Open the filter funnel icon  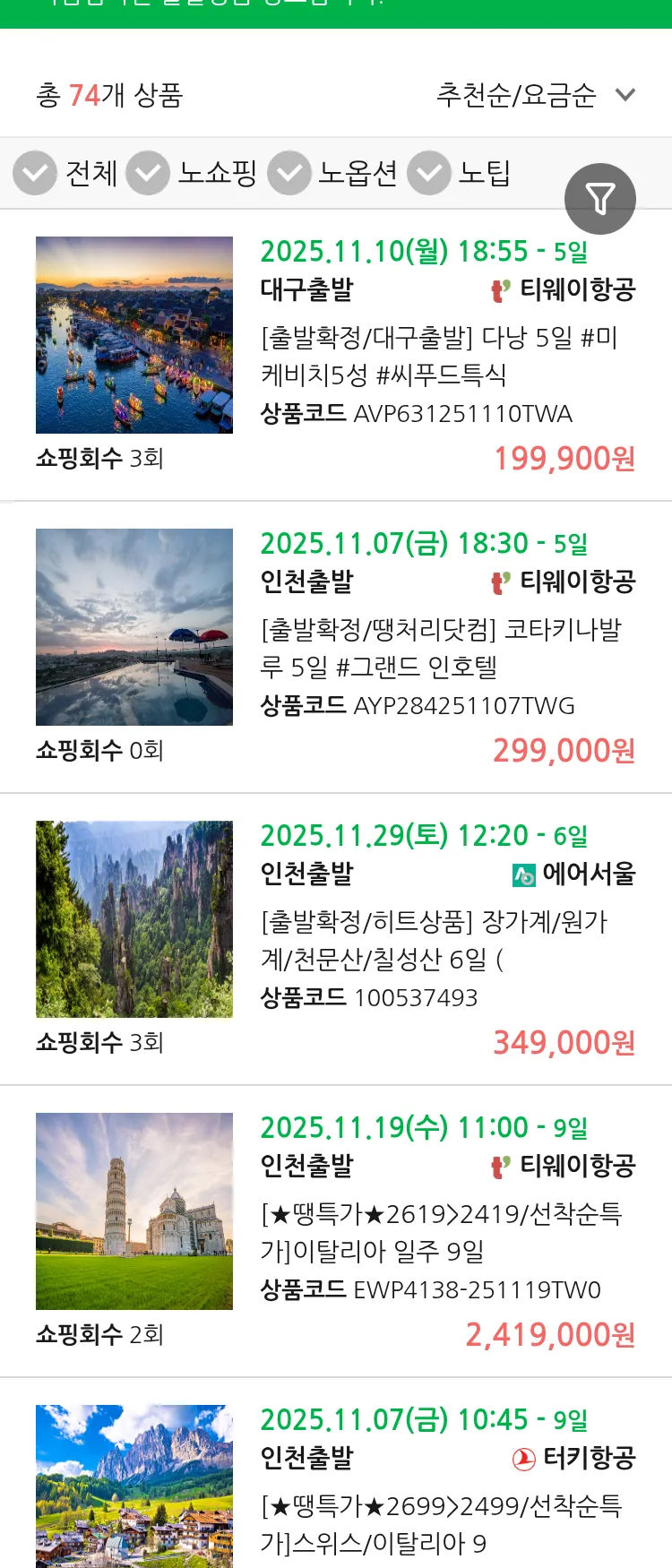click(x=600, y=198)
